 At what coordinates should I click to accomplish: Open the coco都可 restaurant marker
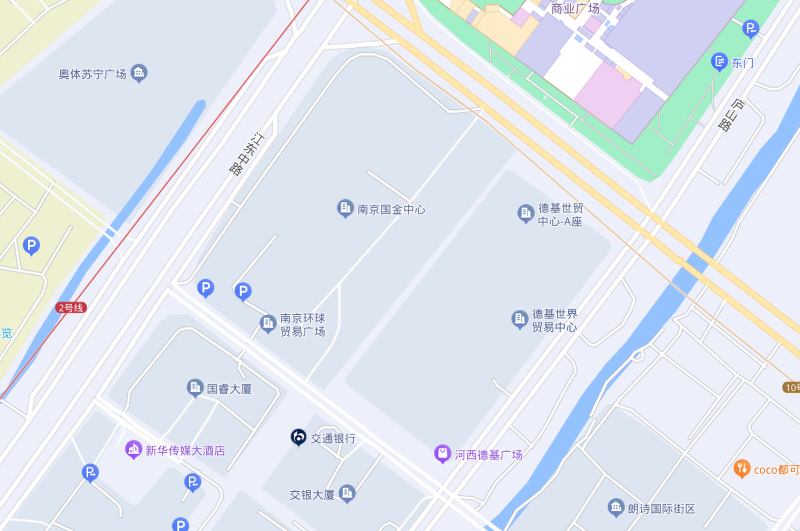pyautogui.click(x=741, y=468)
